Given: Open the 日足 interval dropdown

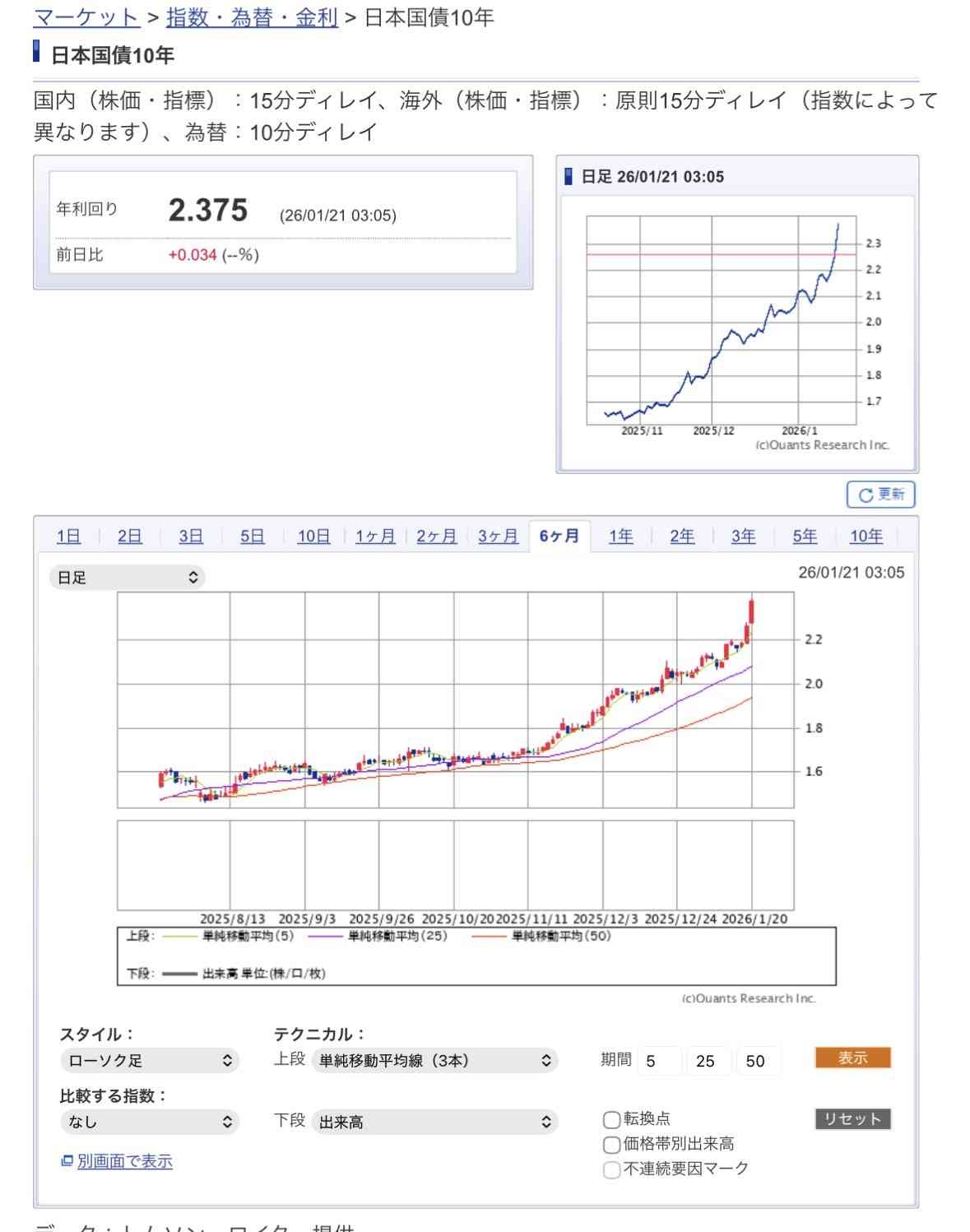Looking at the screenshot, I should point(128,578).
